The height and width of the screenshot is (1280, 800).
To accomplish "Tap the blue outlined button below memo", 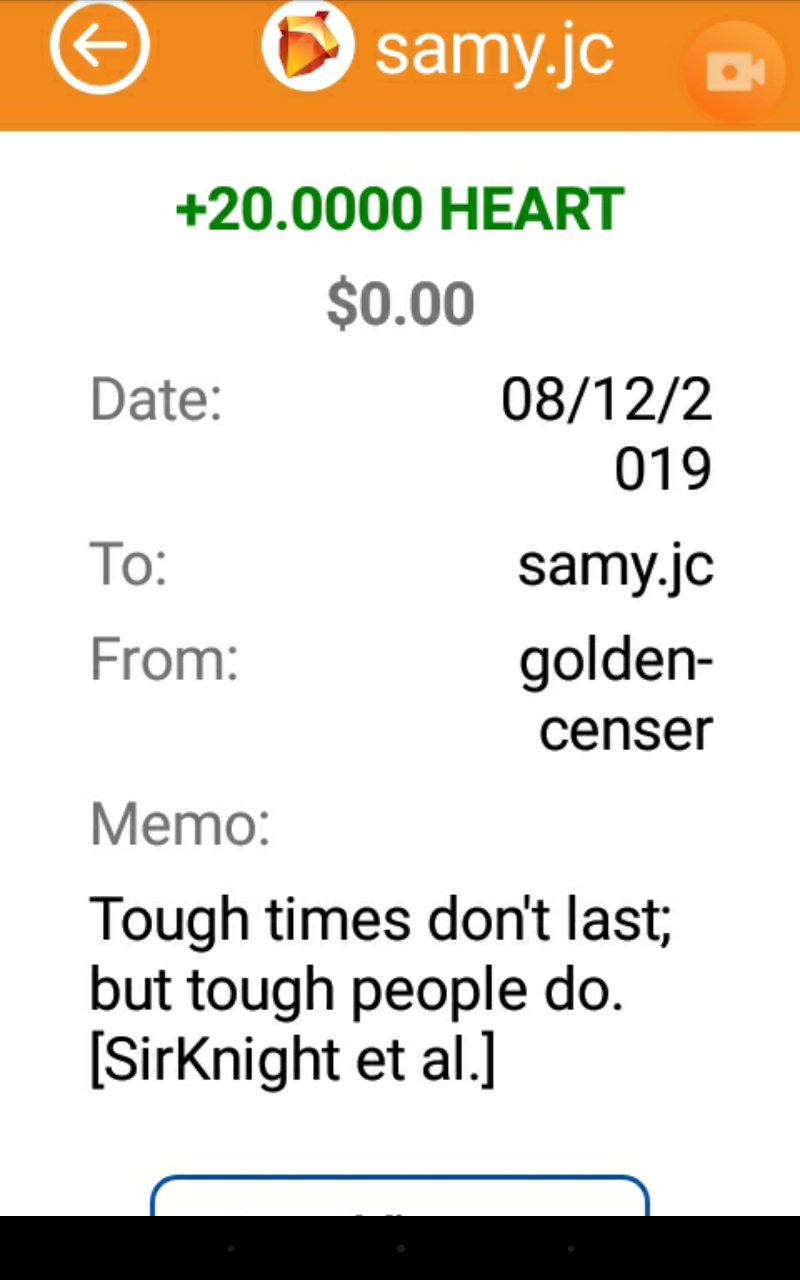I will click(x=400, y=1198).
